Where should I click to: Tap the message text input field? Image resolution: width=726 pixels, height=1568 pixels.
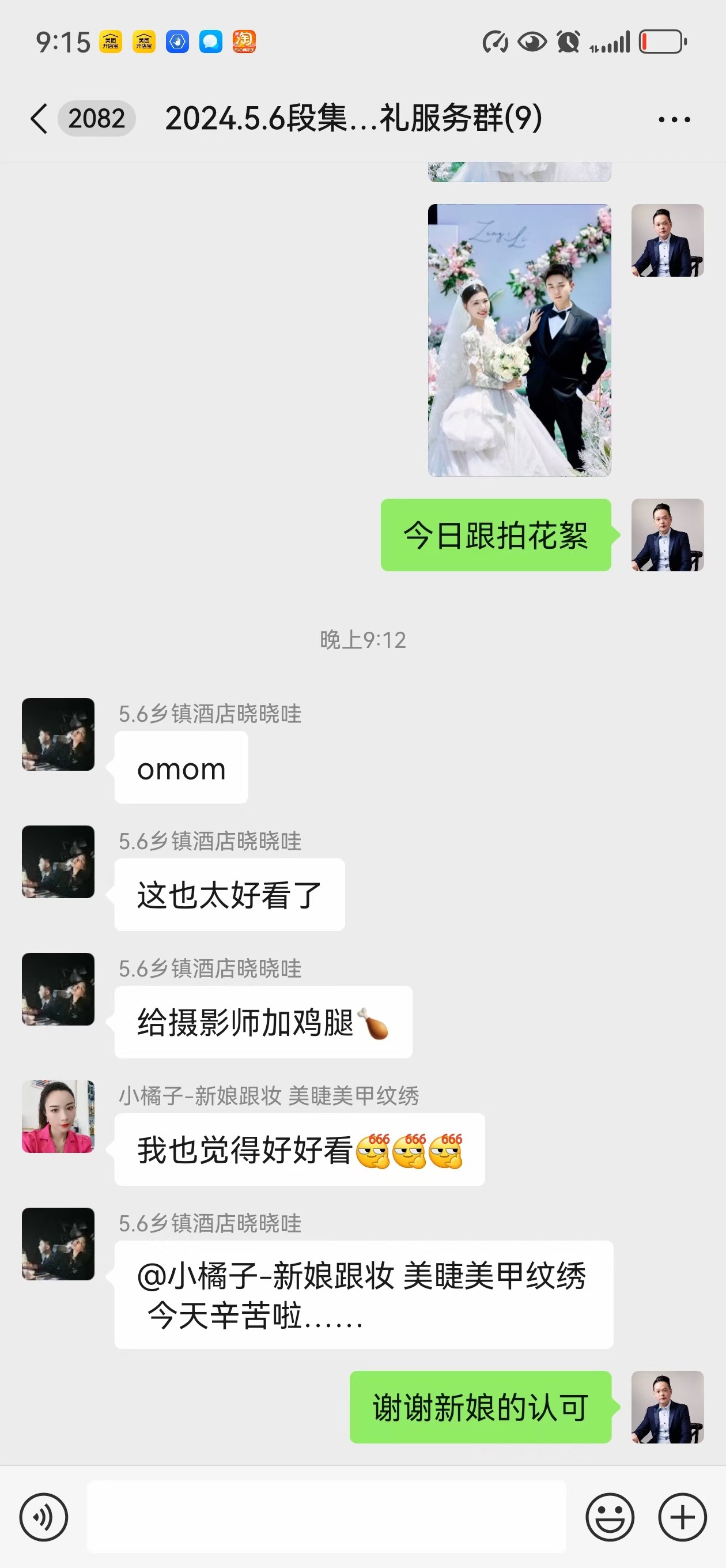coord(326,1517)
